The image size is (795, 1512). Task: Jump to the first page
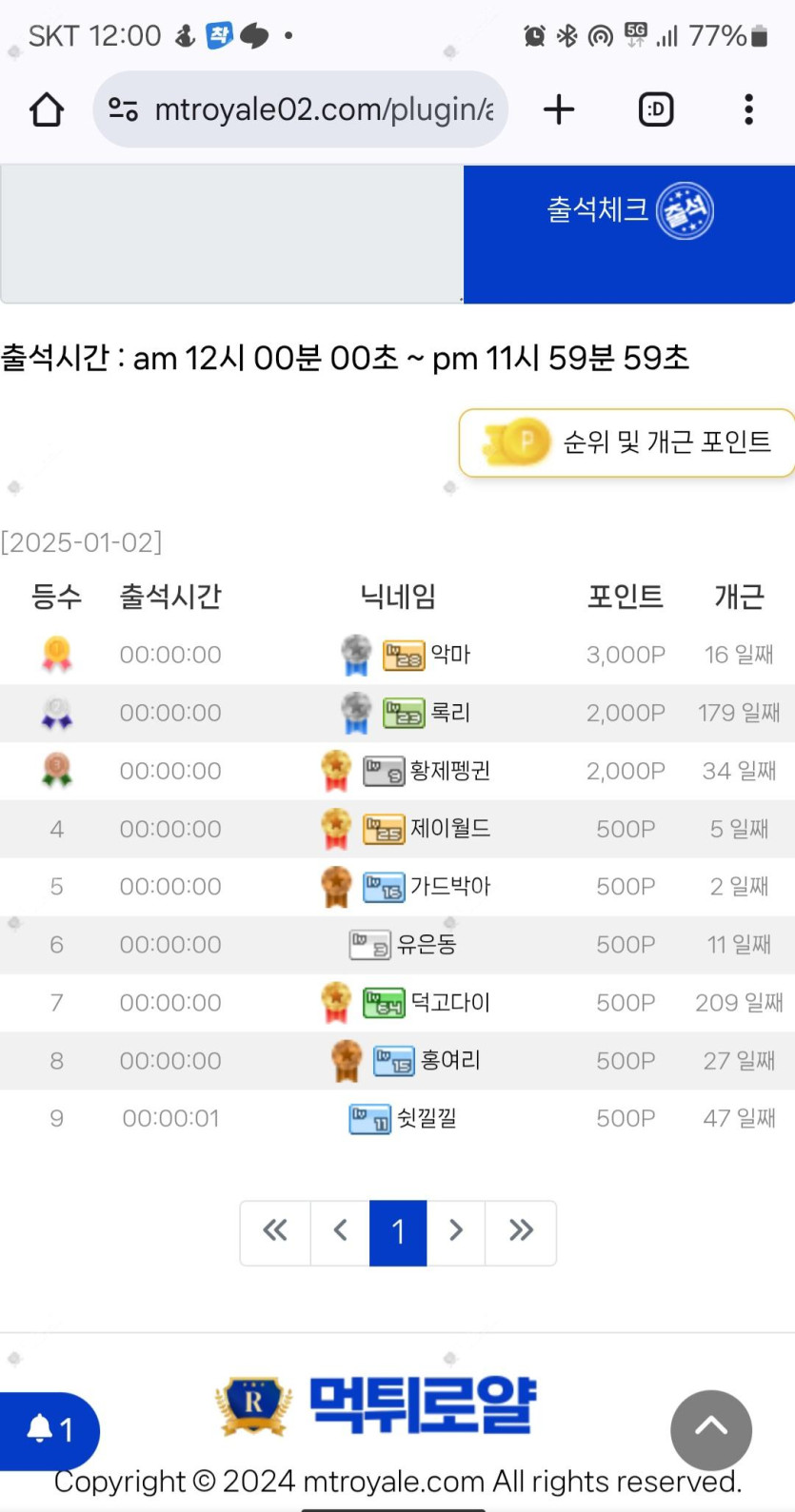coord(275,1231)
